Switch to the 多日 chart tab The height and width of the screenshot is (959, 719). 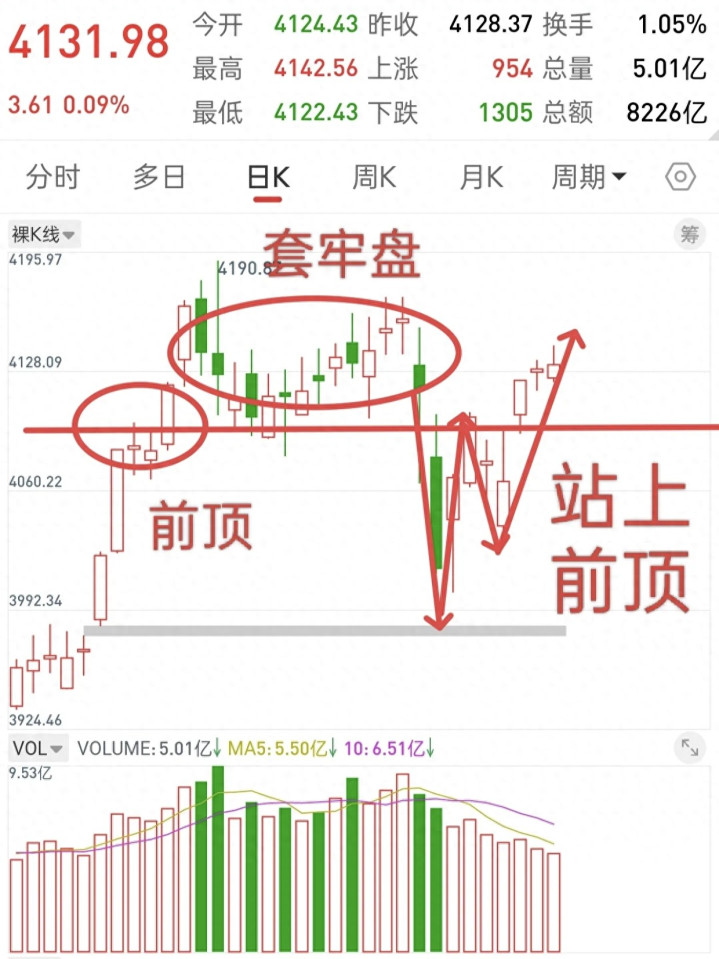pyautogui.click(x=160, y=178)
